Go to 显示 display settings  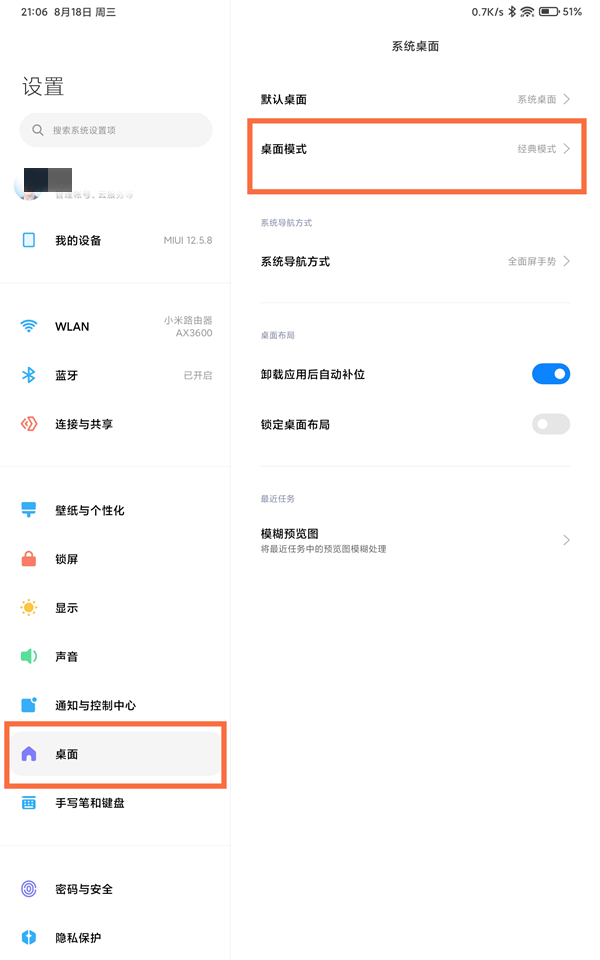click(x=115, y=608)
